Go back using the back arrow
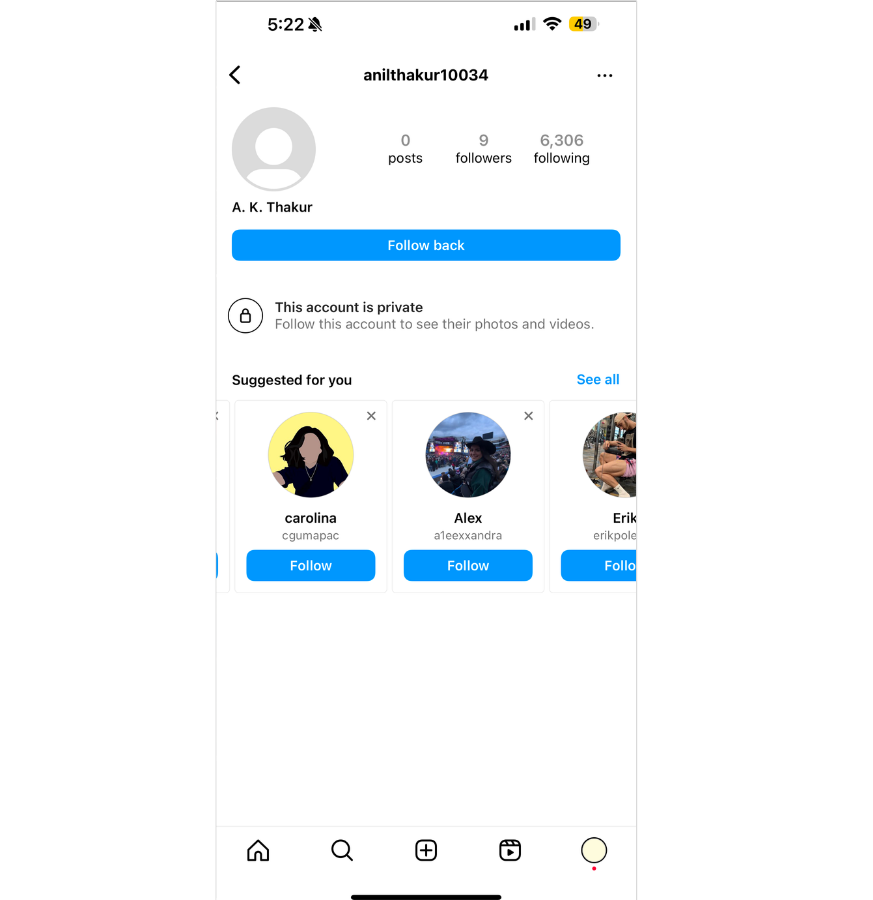Screen dimensions: 873x900 (x=235, y=75)
